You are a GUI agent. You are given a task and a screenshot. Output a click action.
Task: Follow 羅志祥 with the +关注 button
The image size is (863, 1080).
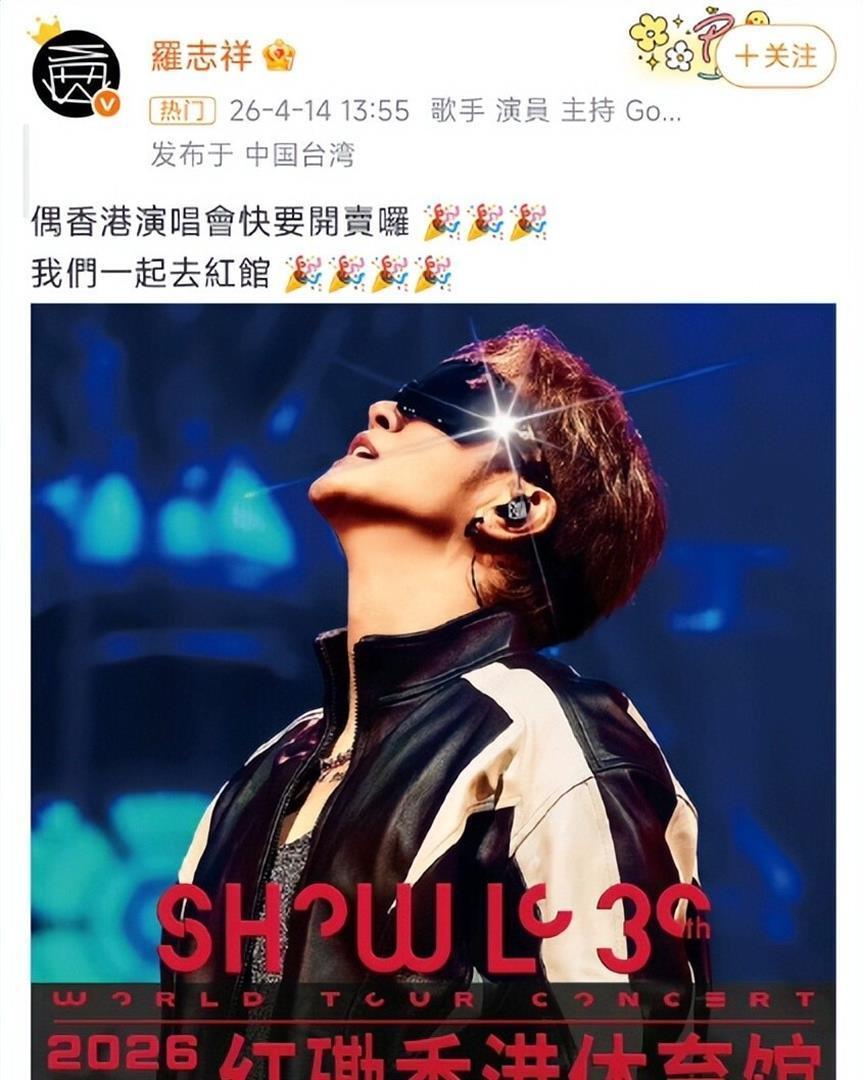click(776, 56)
